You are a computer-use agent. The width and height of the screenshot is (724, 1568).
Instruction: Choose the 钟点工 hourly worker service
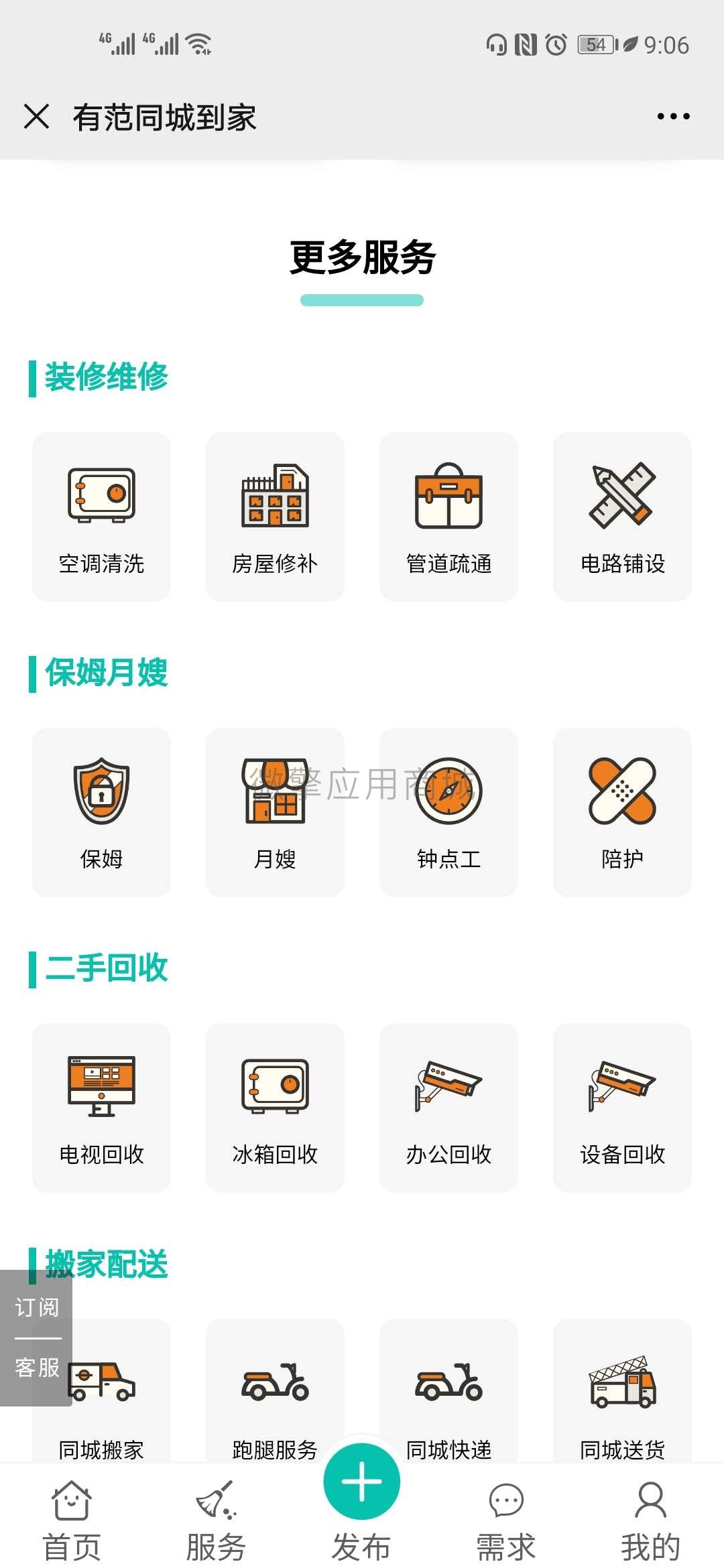tap(448, 811)
